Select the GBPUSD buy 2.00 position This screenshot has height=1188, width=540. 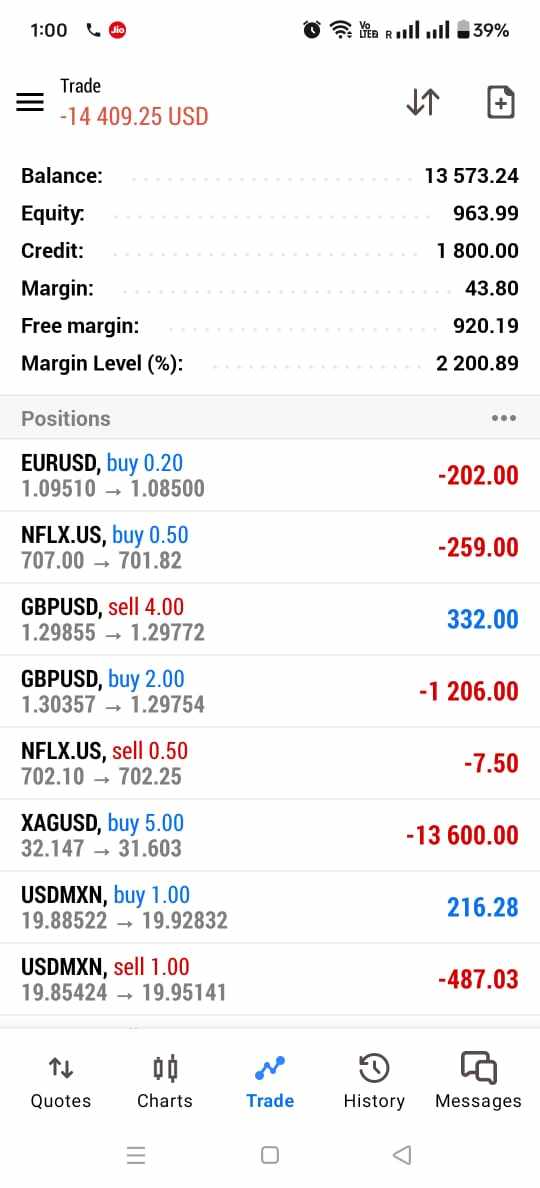270,691
